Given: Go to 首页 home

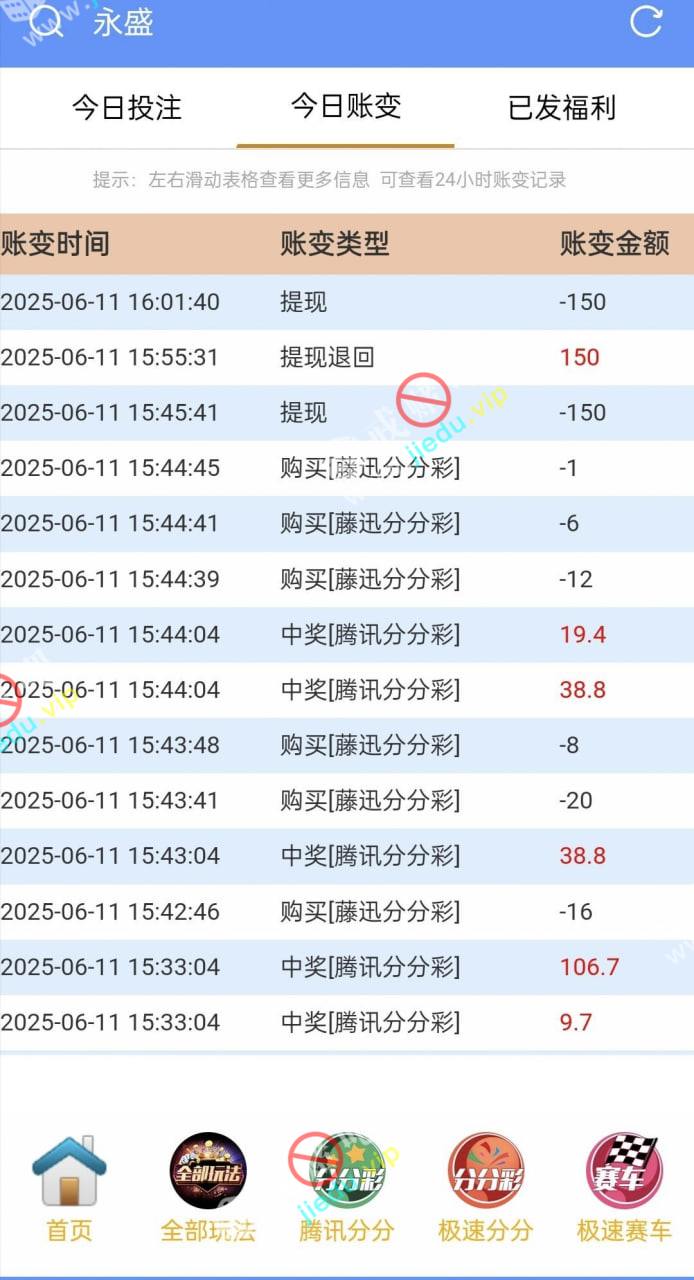Looking at the screenshot, I should tap(69, 1187).
